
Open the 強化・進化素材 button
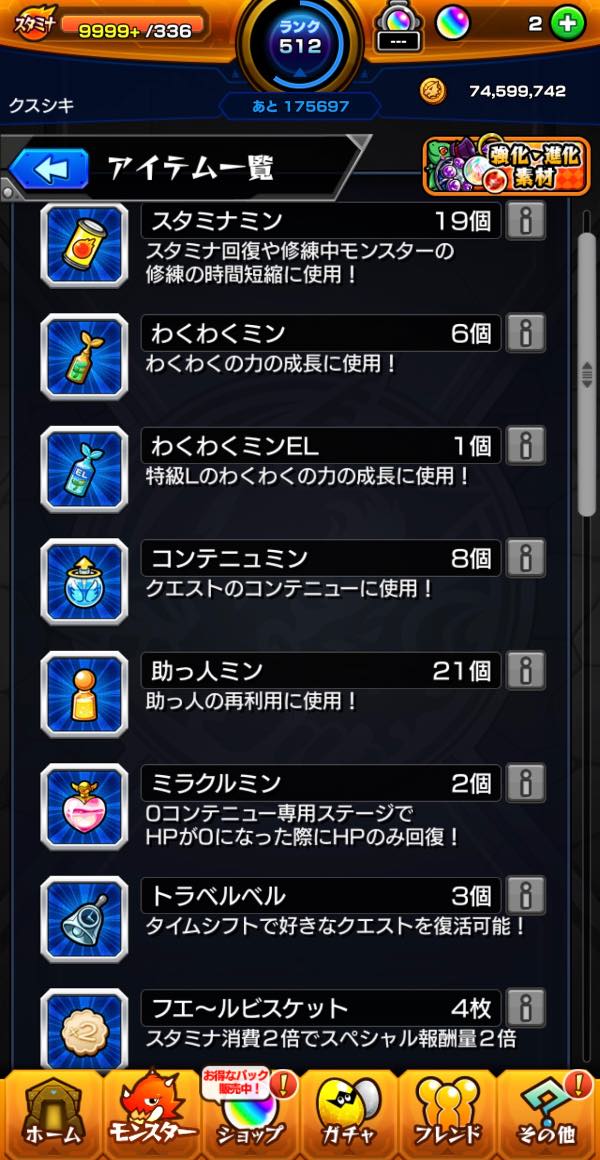coord(505,166)
